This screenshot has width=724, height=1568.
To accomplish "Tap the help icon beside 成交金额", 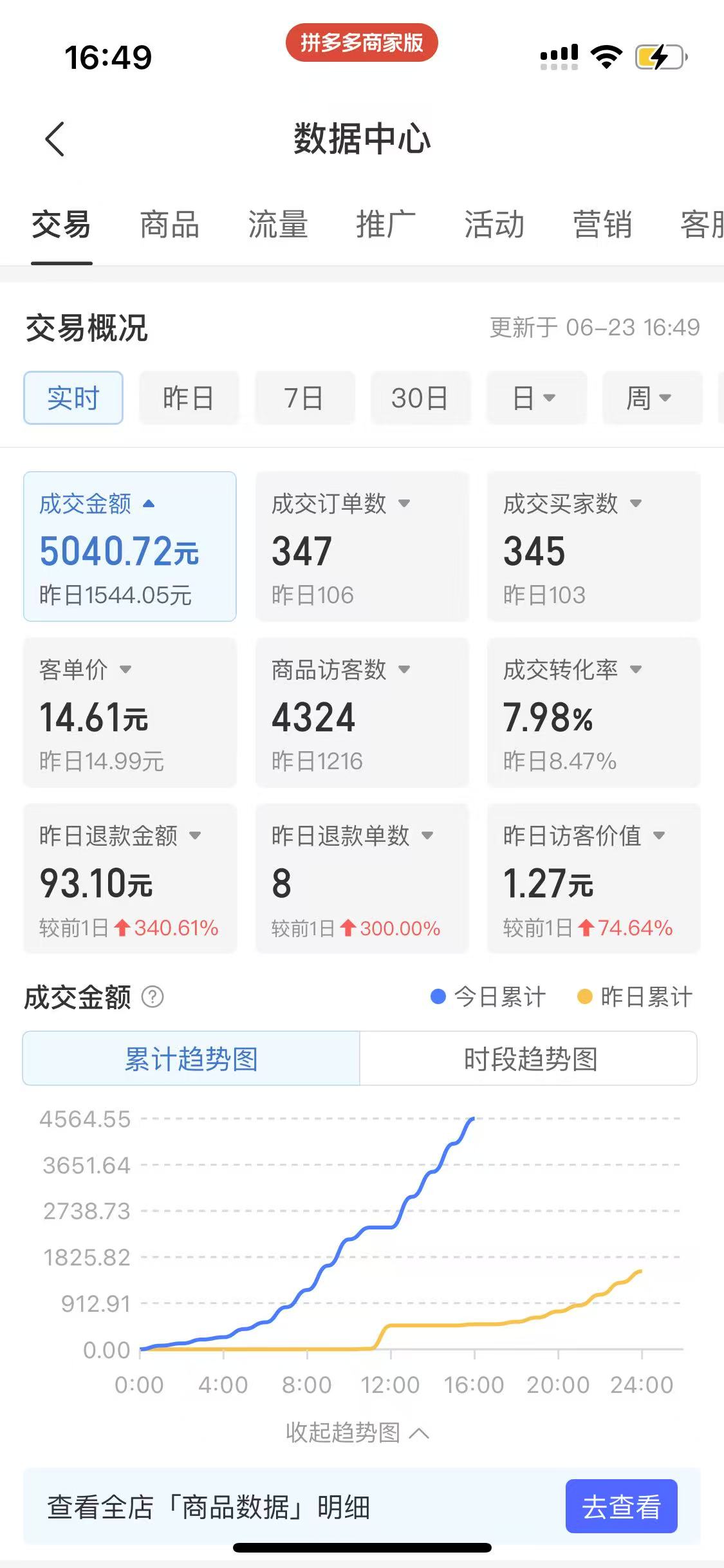I will coord(153,997).
